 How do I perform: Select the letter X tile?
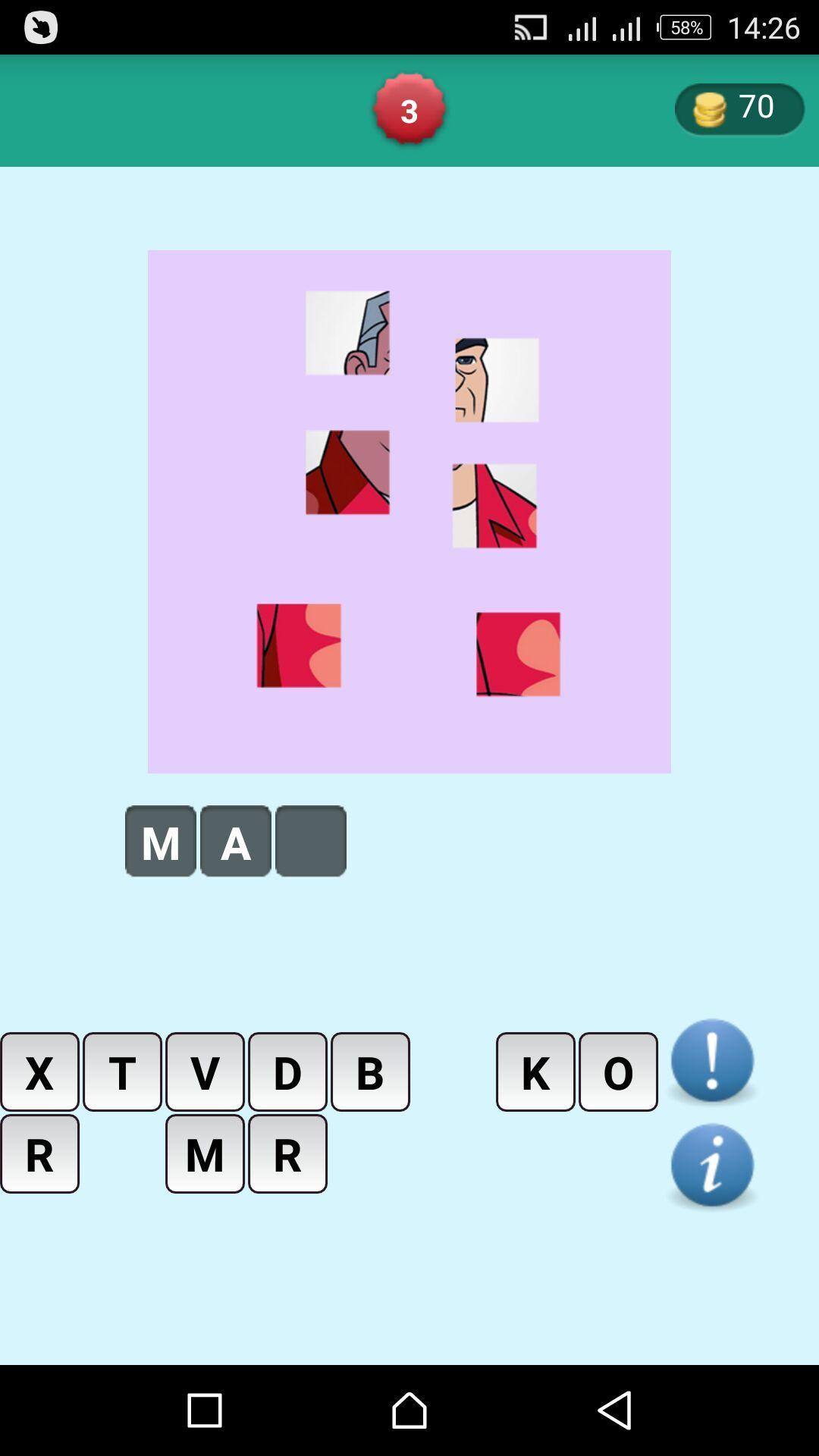point(39,1072)
